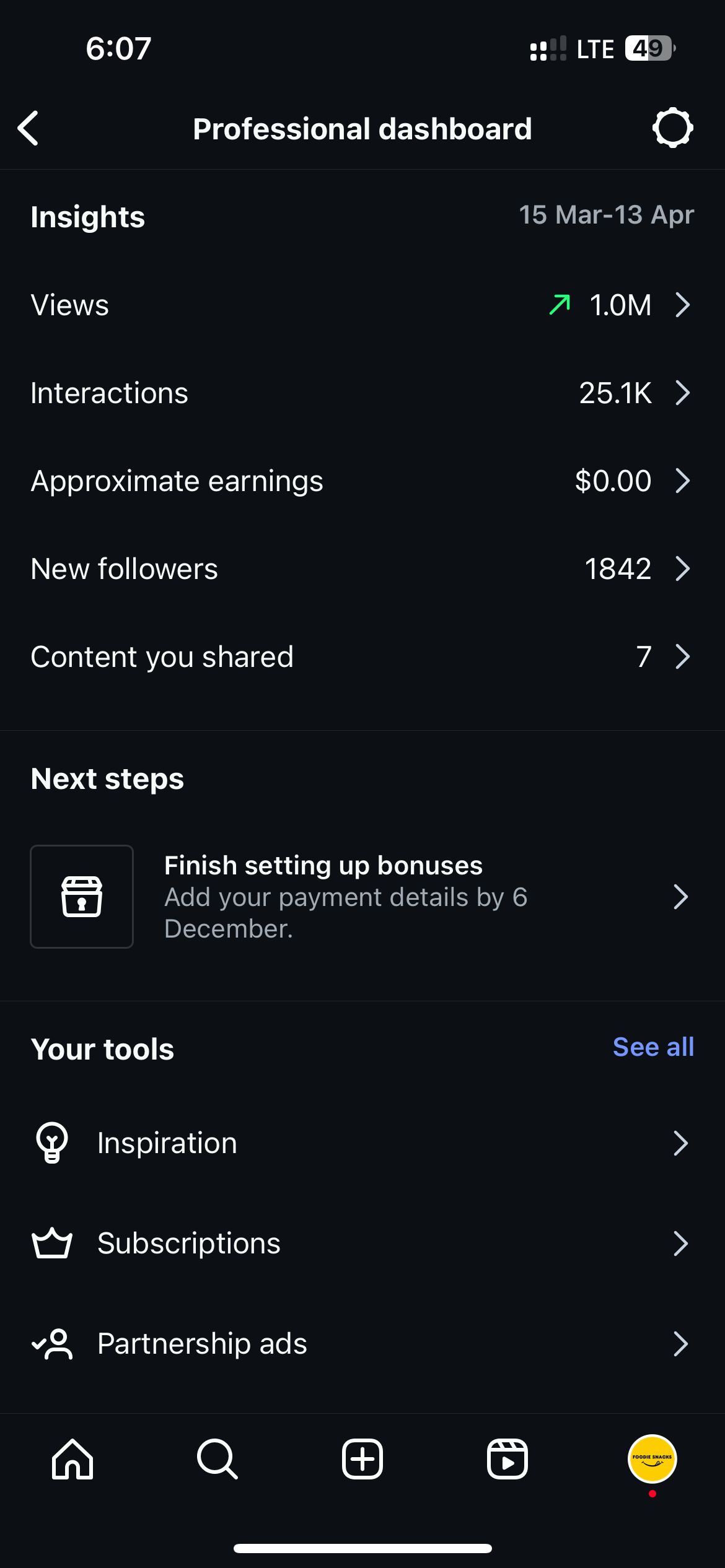Open the profile tab with yellow avatar
The width and height of the screenshot is (725, 1568).
coord(652,1459)
